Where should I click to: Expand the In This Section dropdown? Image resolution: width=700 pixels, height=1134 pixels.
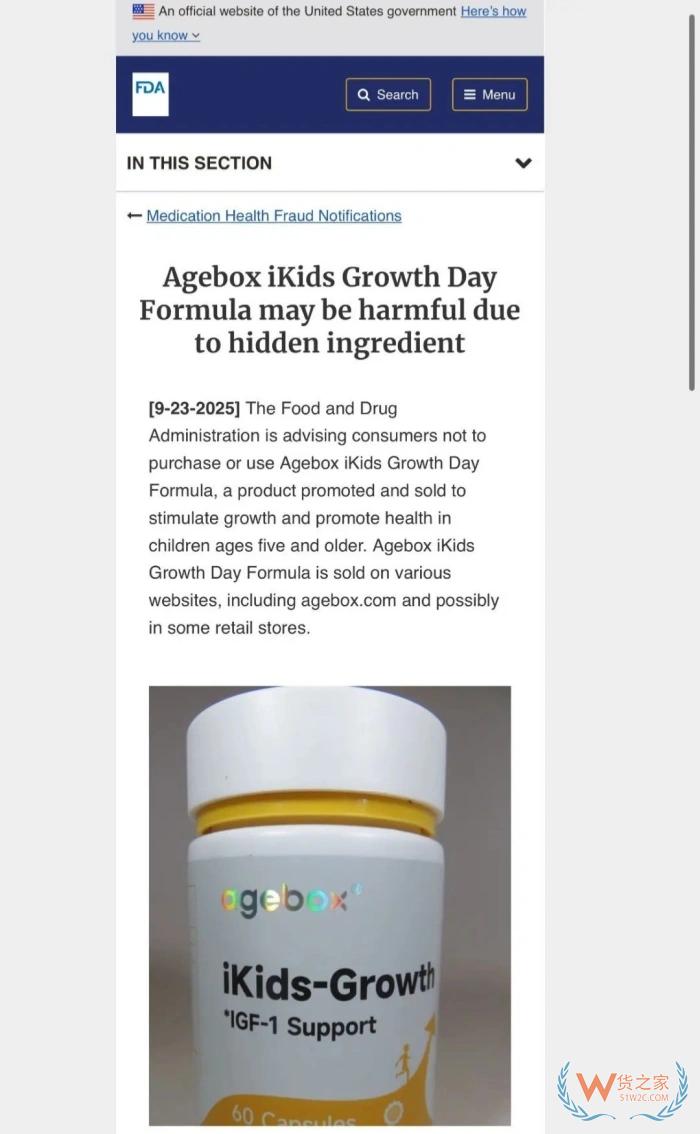click(523, 163)
